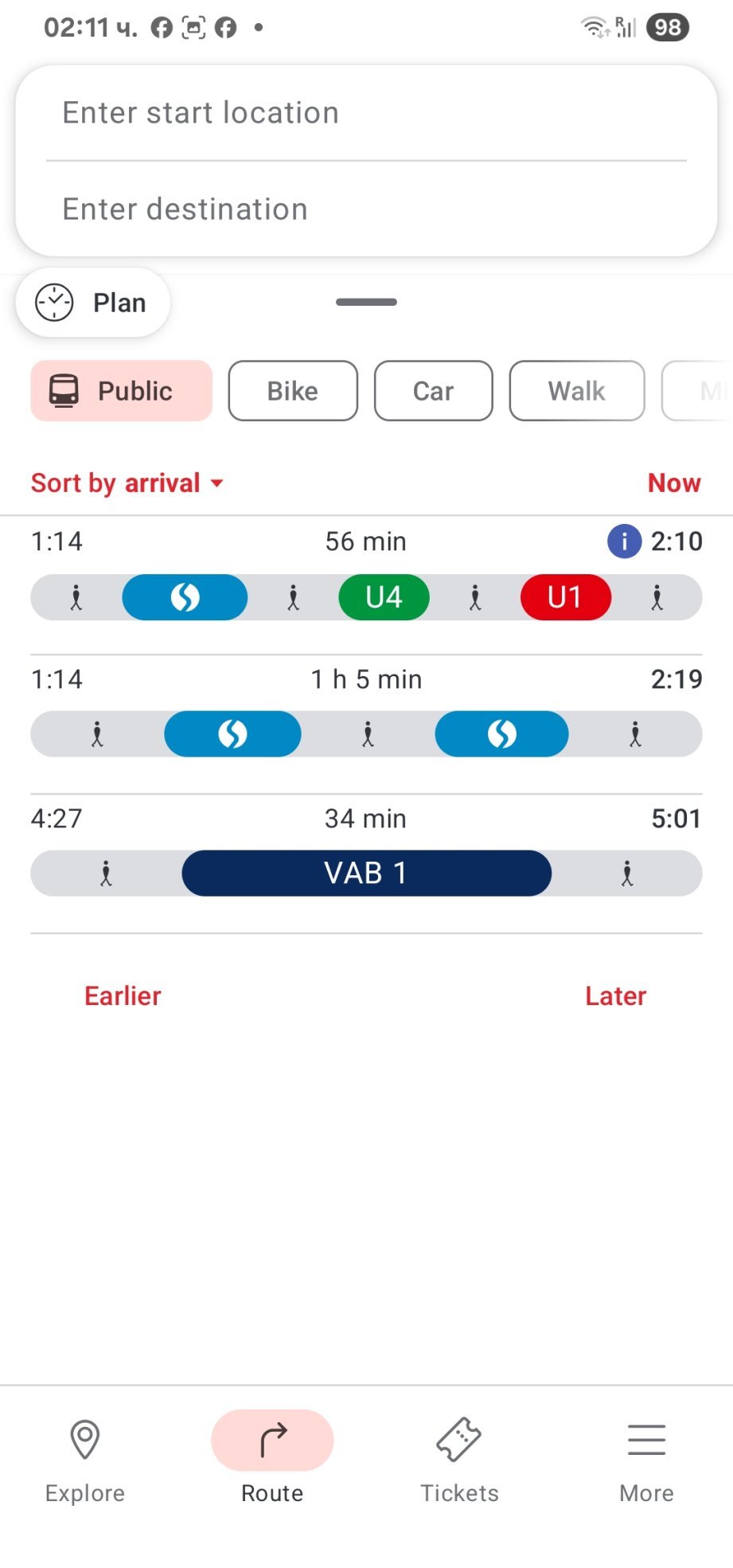Screen dimensions: 733x1568
Task: Tap the Enter start location field
Action: tap(366, 113)
